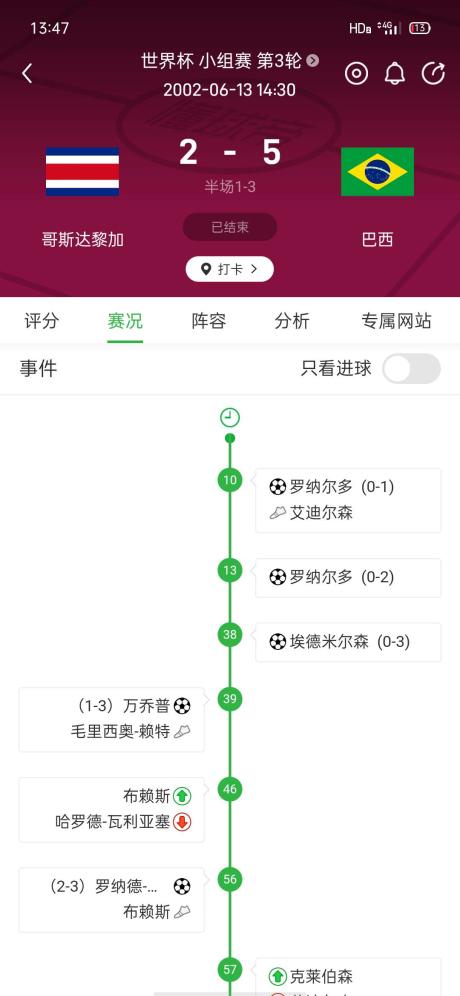The height and width of the screenshot is (996, 460).
Task: Open the 哥斯达黎加 team flag
Action: 82,172
